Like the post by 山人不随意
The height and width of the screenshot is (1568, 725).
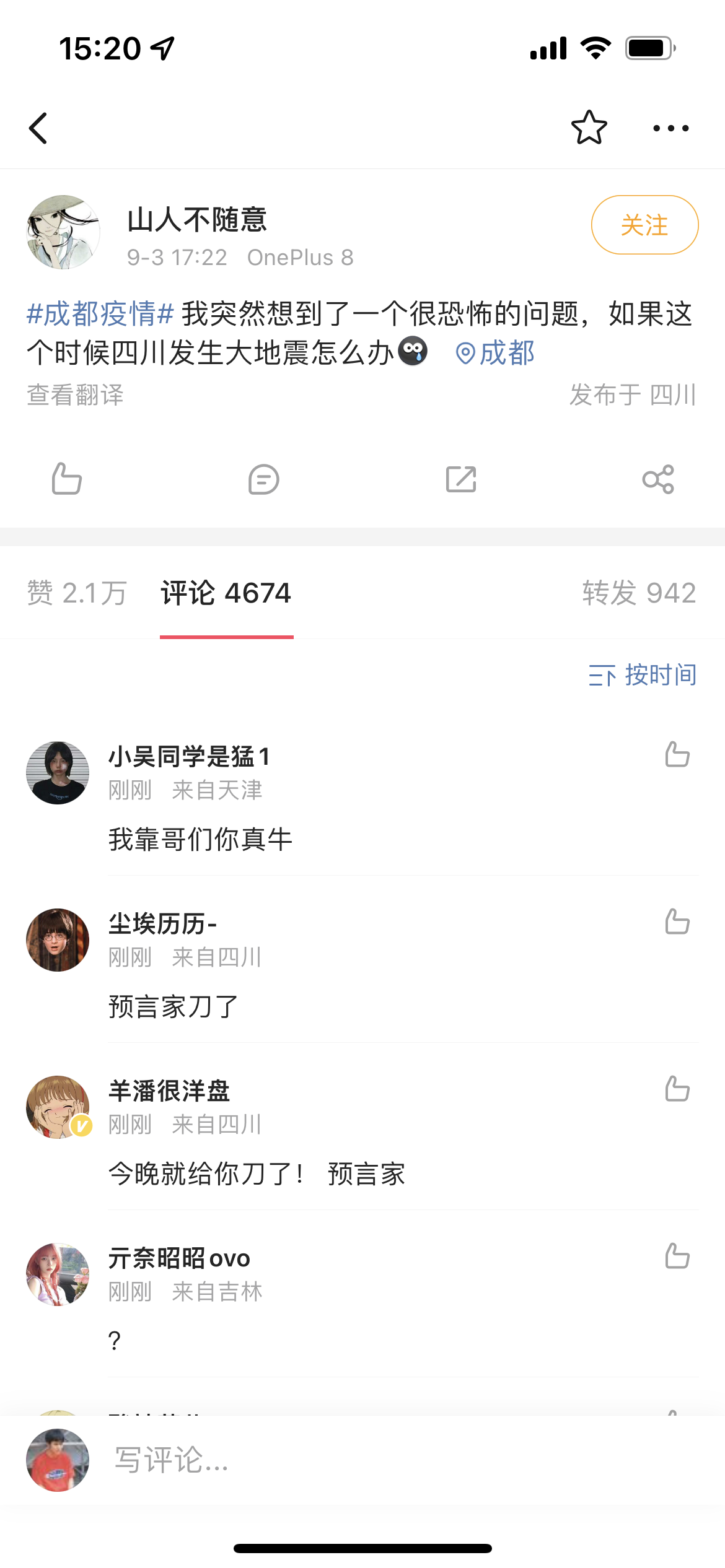(67, 479)
